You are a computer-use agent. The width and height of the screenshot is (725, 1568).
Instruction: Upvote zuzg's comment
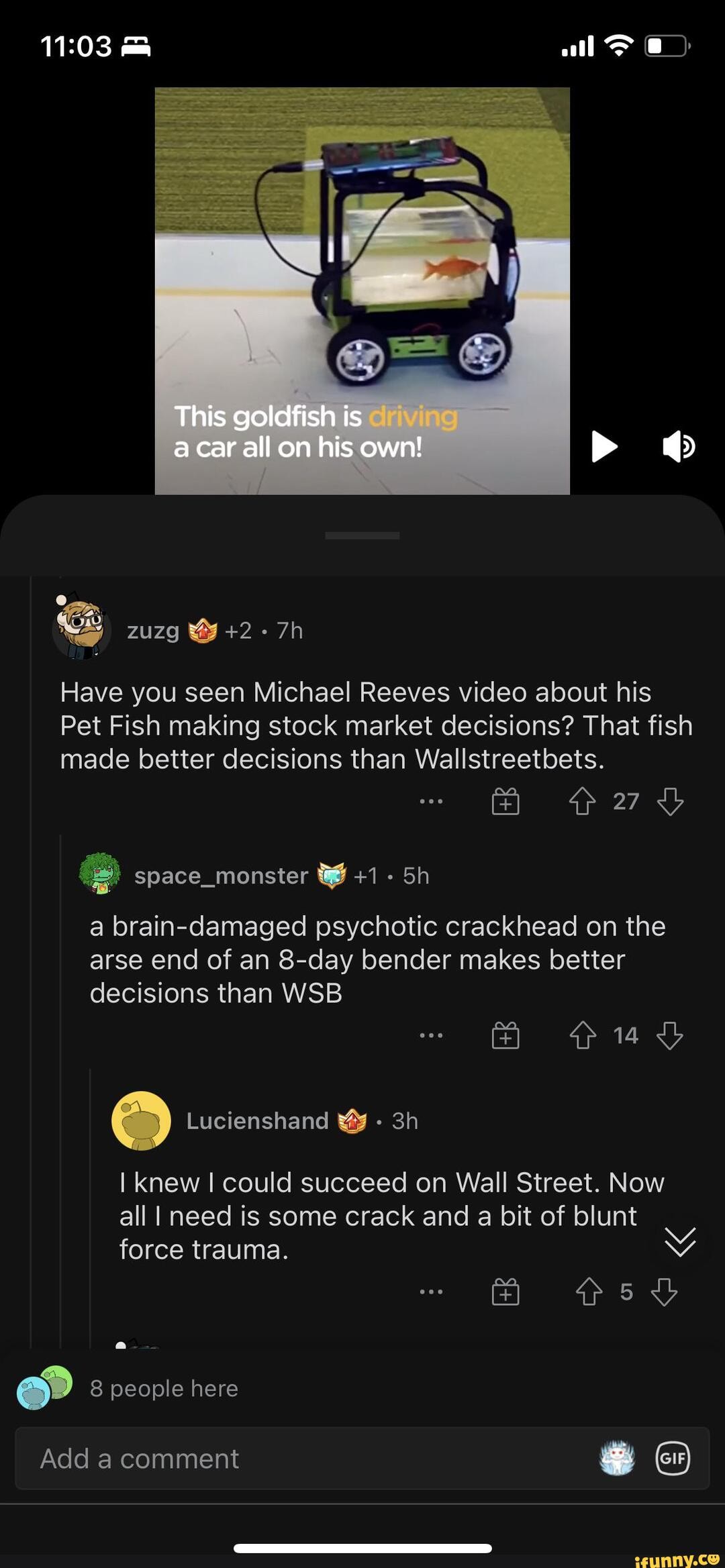pos(582,801)
